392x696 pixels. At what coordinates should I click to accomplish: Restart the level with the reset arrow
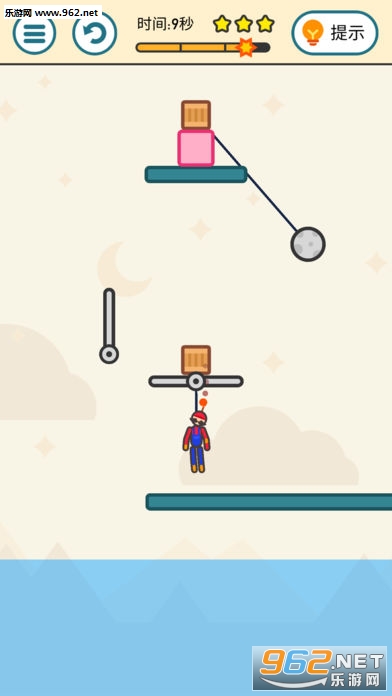(95, 33)
